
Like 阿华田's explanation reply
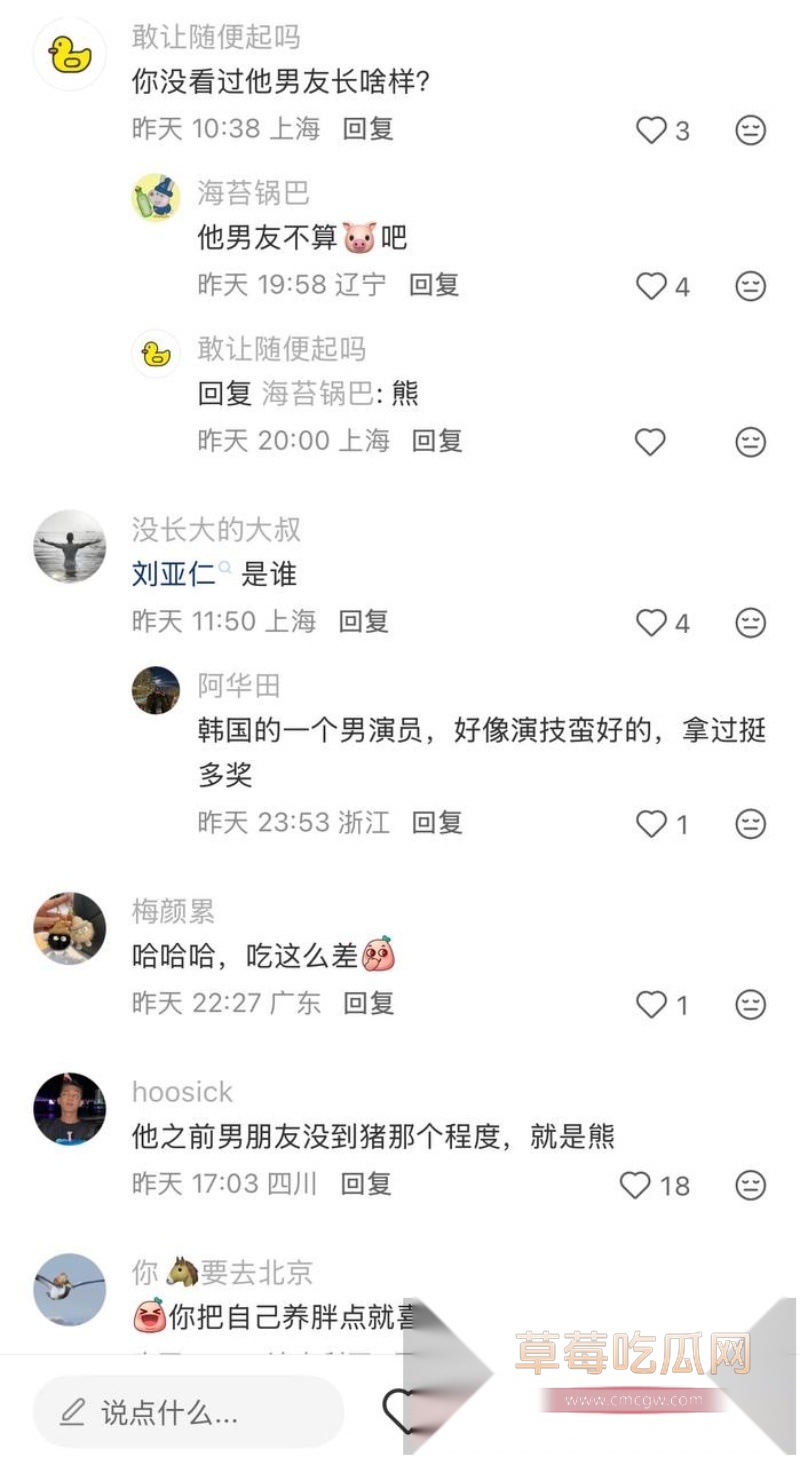651,824
